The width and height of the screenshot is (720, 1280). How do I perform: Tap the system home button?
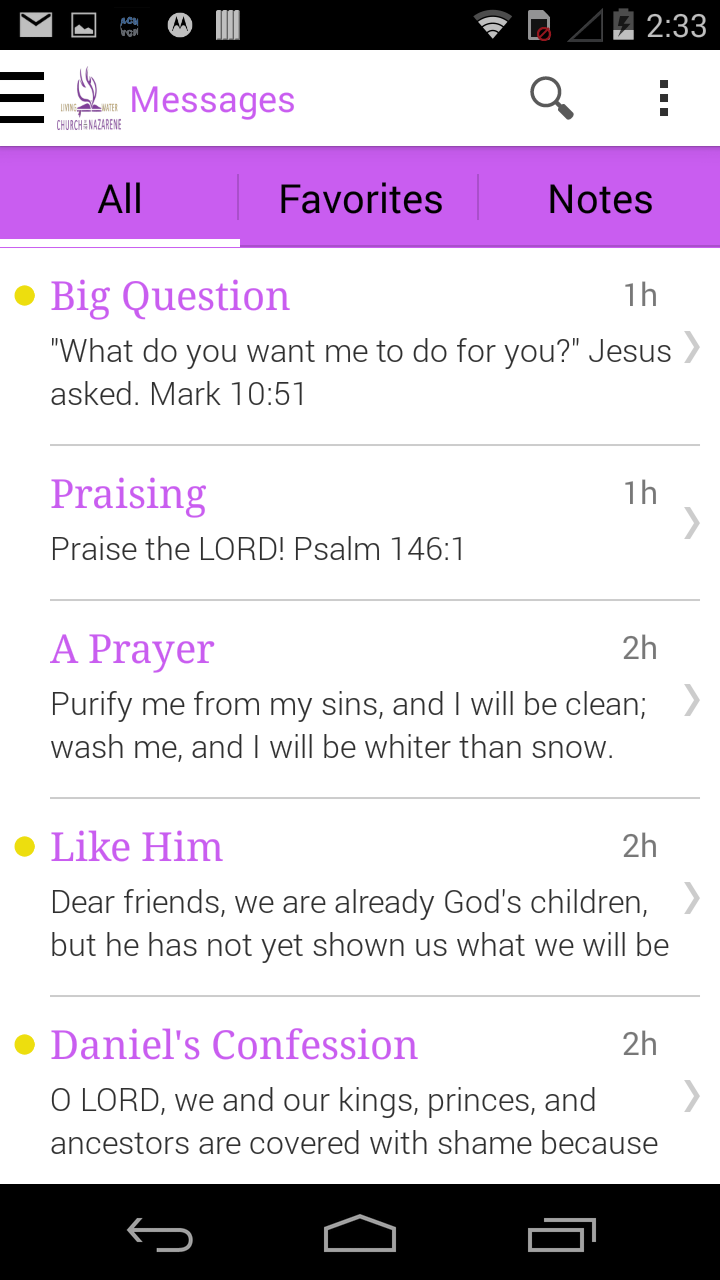[x=360, y=1234]
